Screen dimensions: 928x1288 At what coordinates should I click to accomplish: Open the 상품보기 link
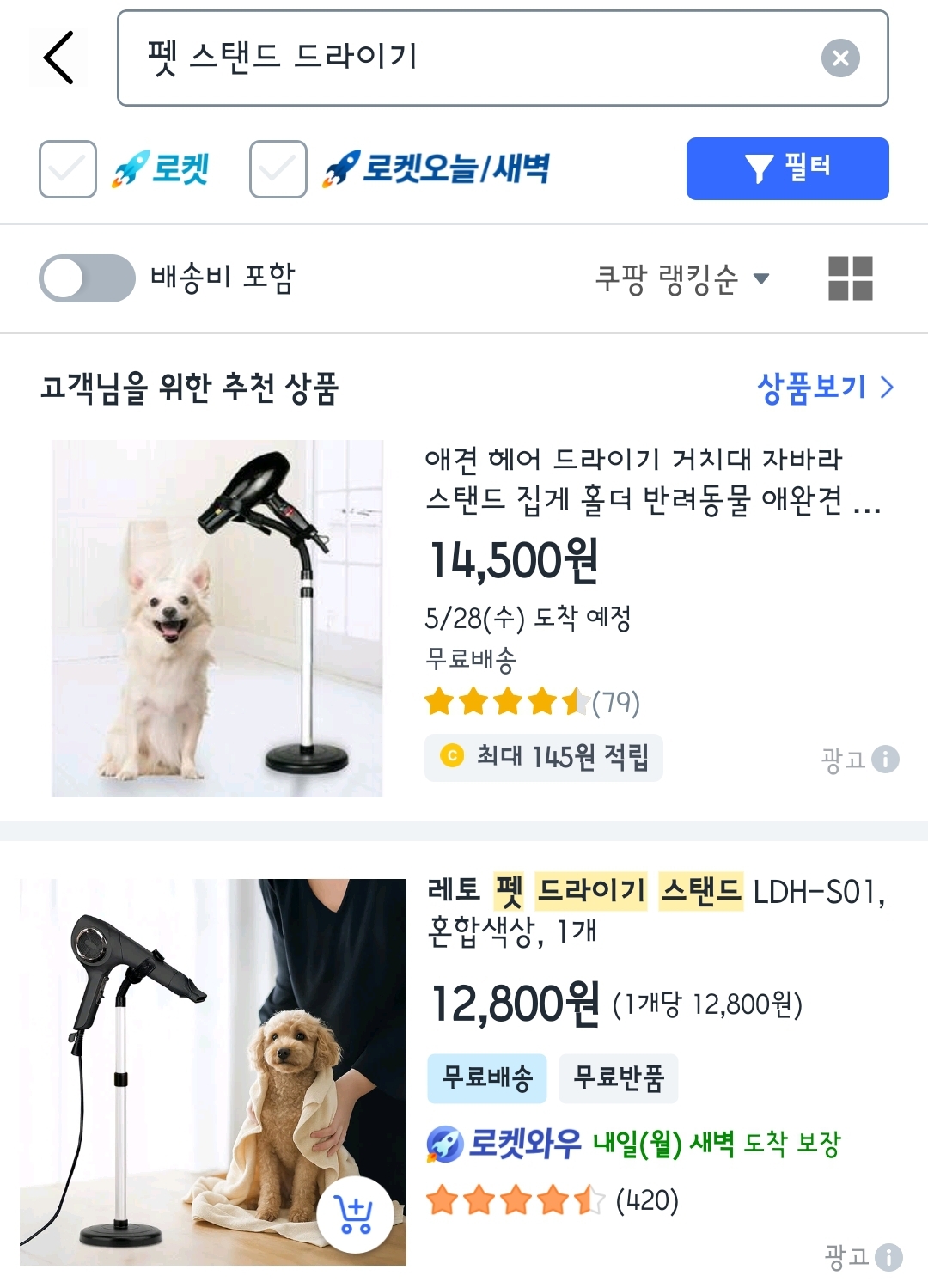824,388
